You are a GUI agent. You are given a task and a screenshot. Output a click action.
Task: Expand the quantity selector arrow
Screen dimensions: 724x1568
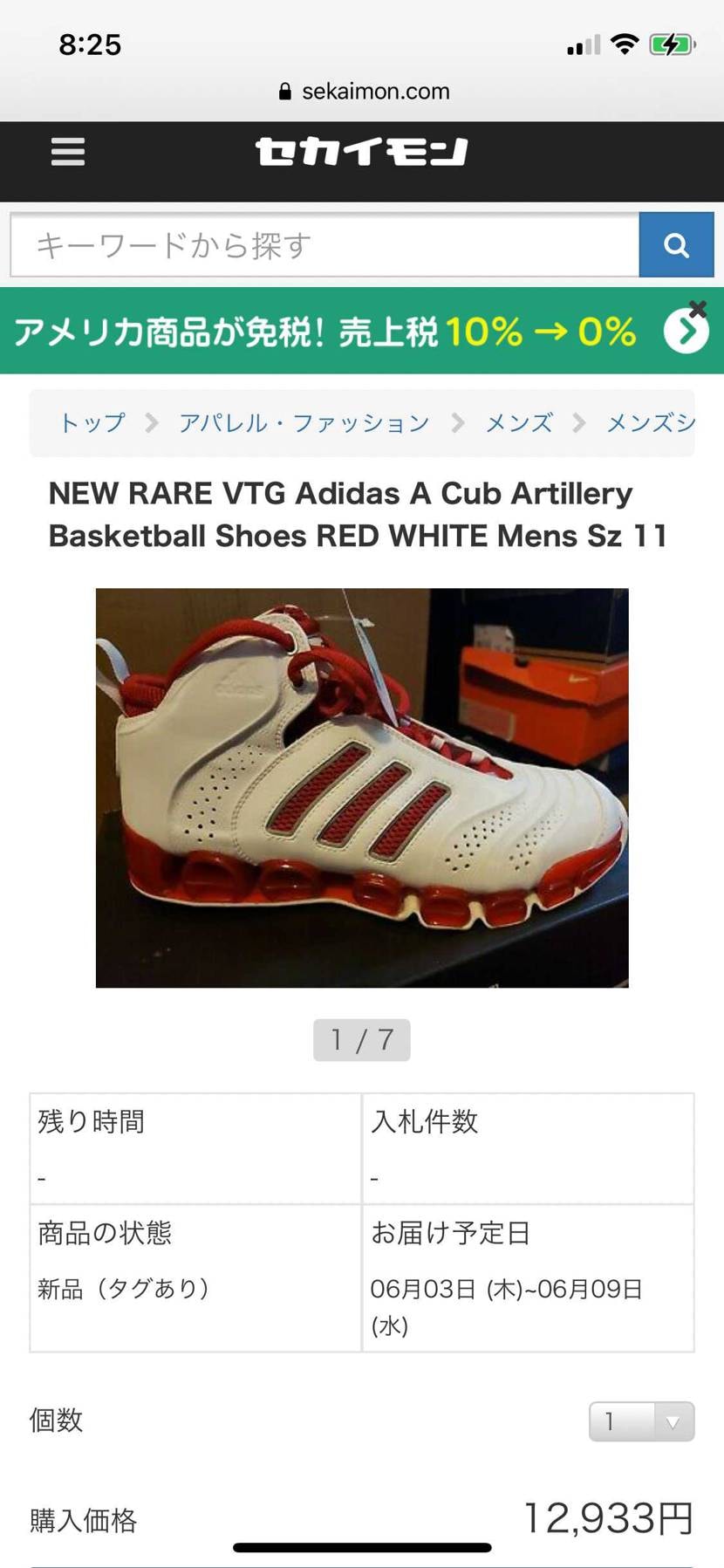point(671,1421)
